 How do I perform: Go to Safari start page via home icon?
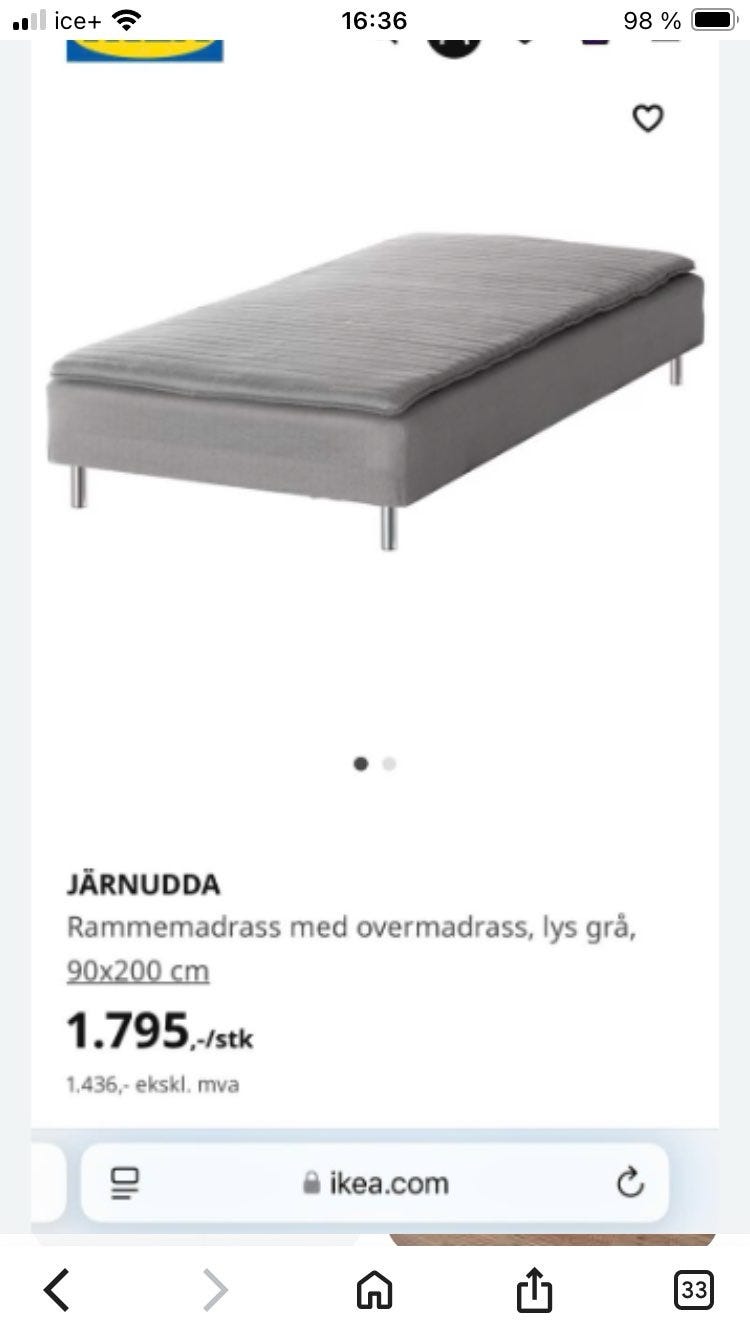(x=374, y=1290)
